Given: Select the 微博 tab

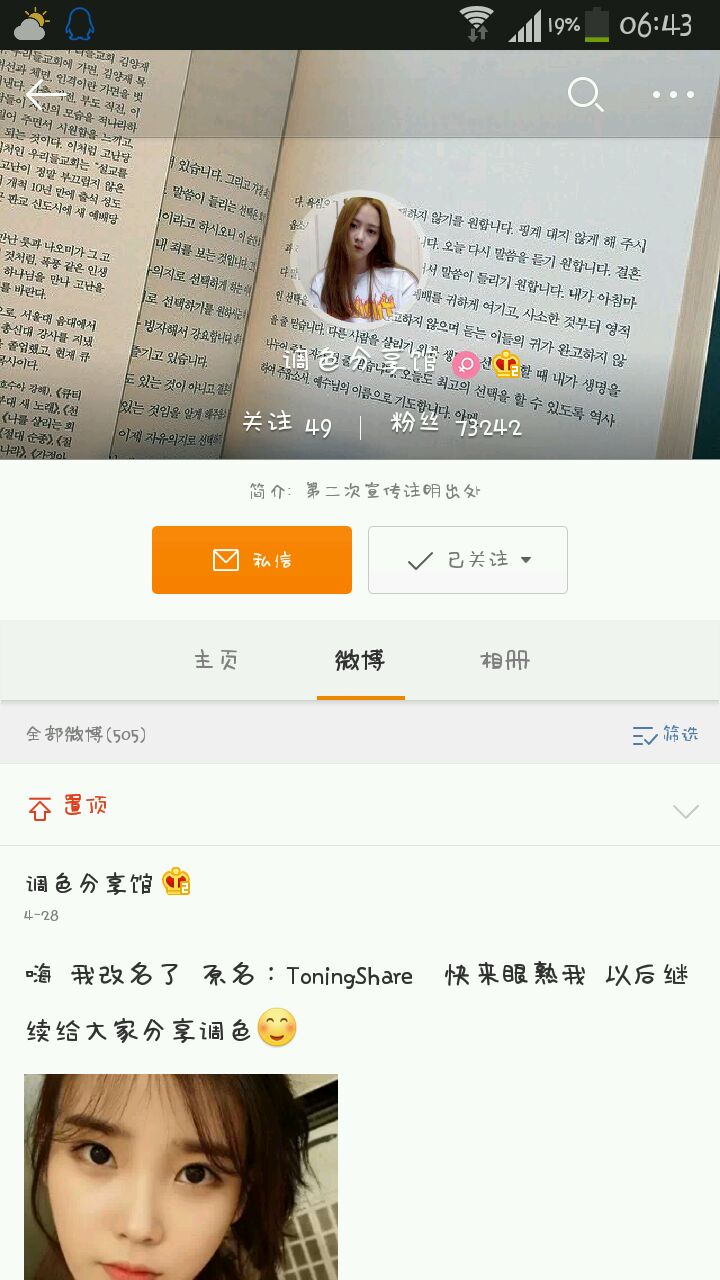Looking at the screenshot, I should (x=360, y=660).
